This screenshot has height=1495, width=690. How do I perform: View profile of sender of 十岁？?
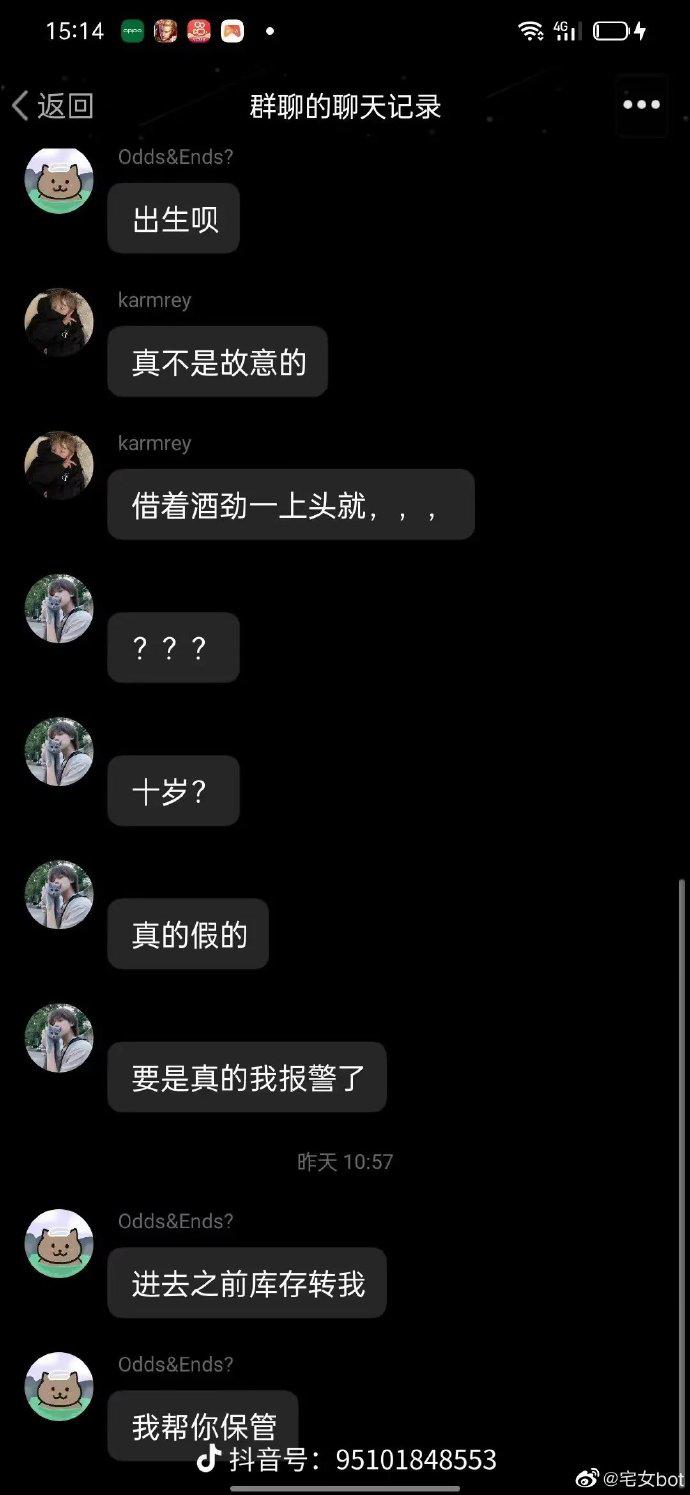pyautogui.click(x=59, y=751)
